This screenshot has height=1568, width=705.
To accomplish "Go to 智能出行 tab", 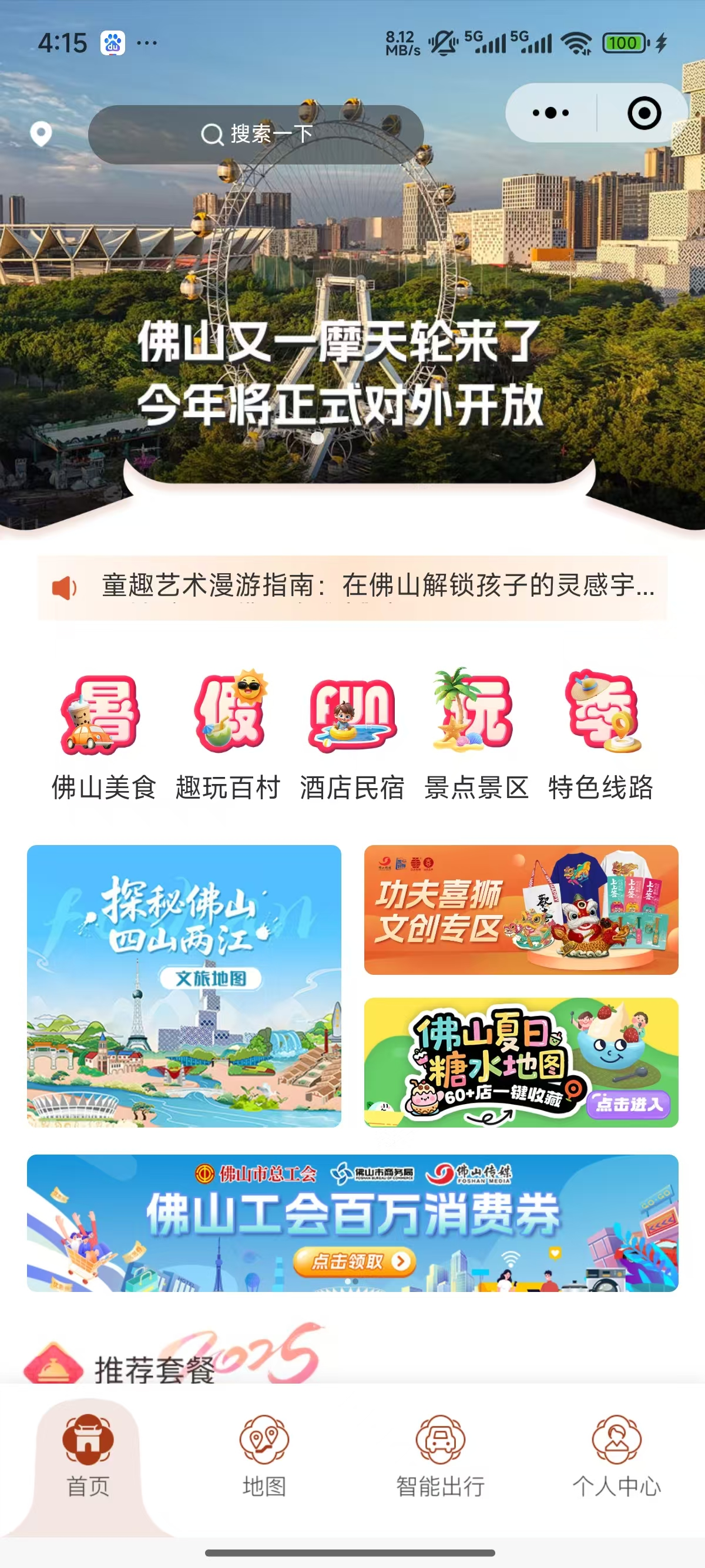I will pos(440,1456).
